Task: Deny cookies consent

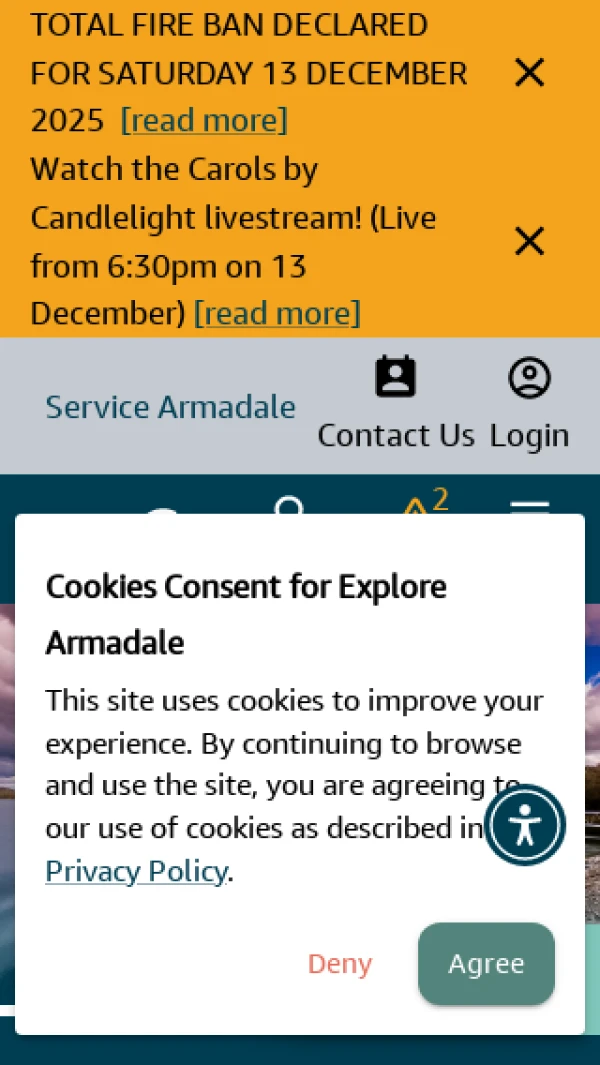Action: 340,963
